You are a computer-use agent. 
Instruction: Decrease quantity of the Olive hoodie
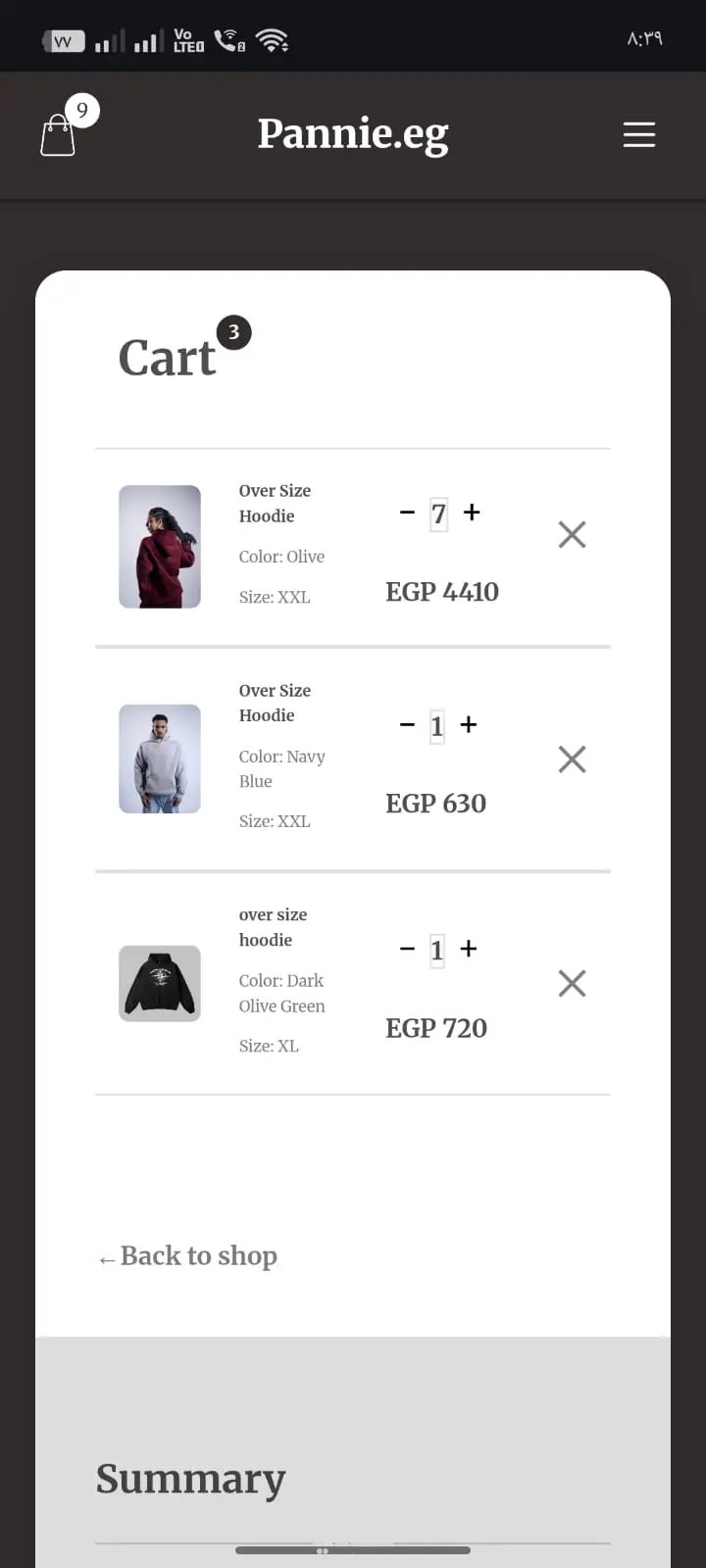[407, 513]
